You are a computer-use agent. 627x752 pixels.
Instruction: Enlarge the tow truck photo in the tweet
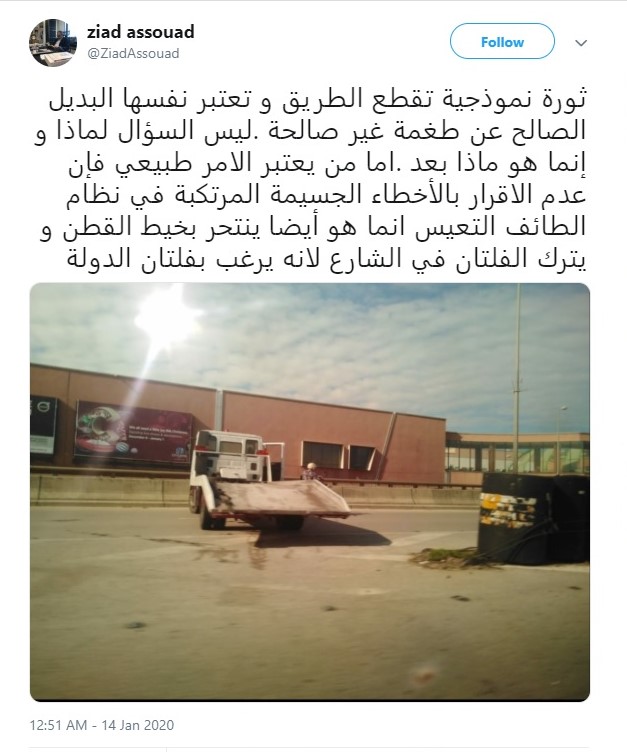pos(309,491)
